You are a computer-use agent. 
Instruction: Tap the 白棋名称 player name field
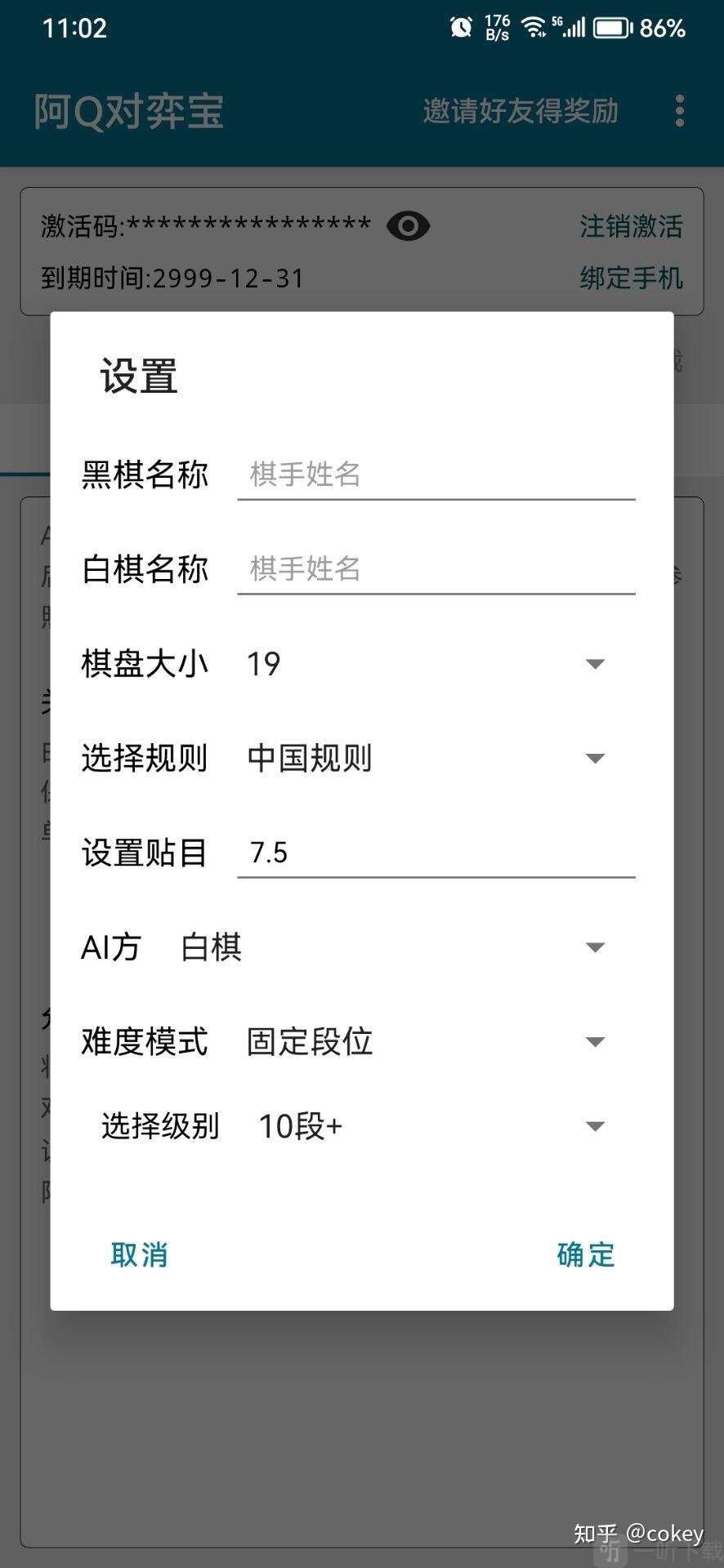coord(436,569)
